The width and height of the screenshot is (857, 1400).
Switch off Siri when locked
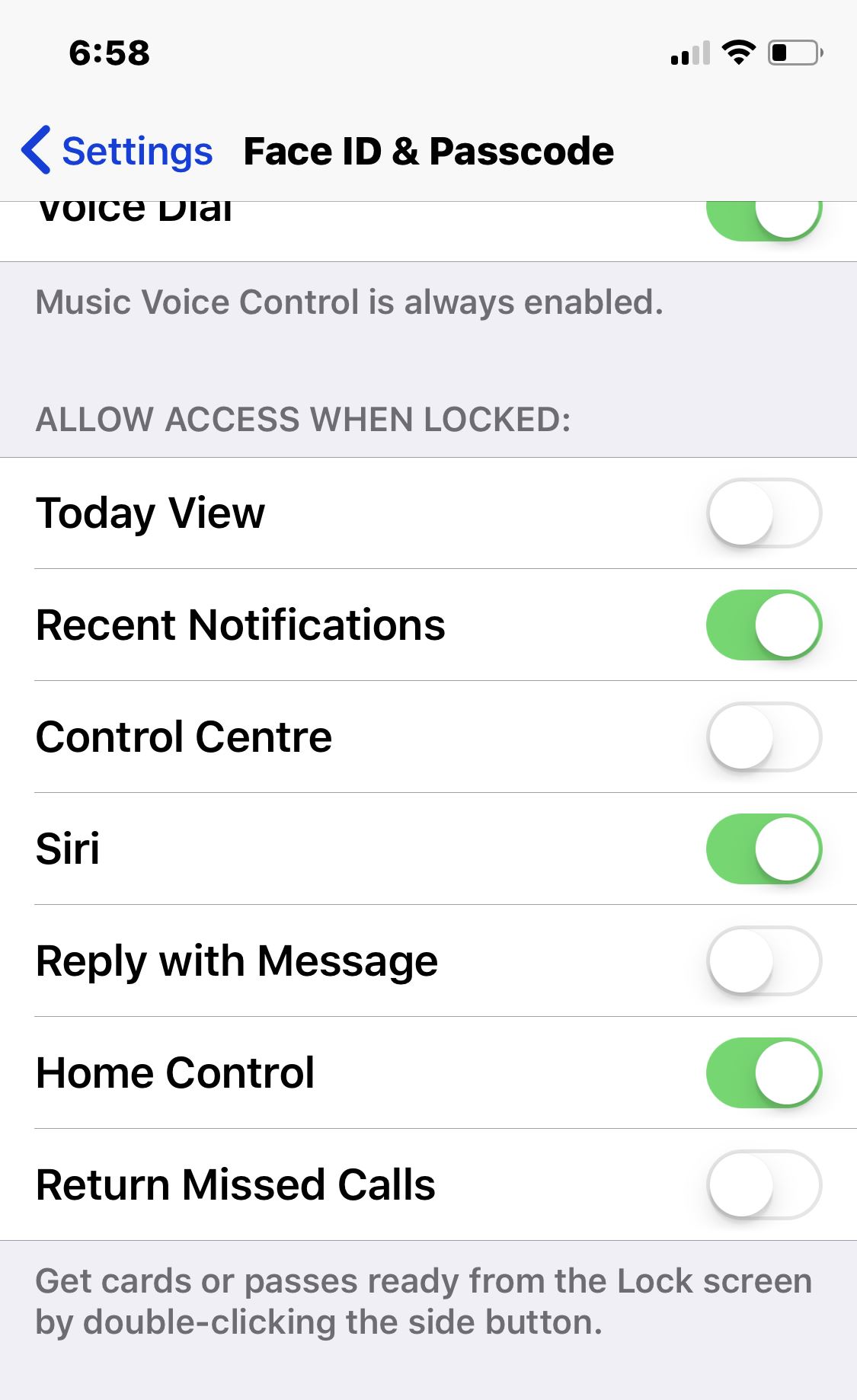point(763,849)
